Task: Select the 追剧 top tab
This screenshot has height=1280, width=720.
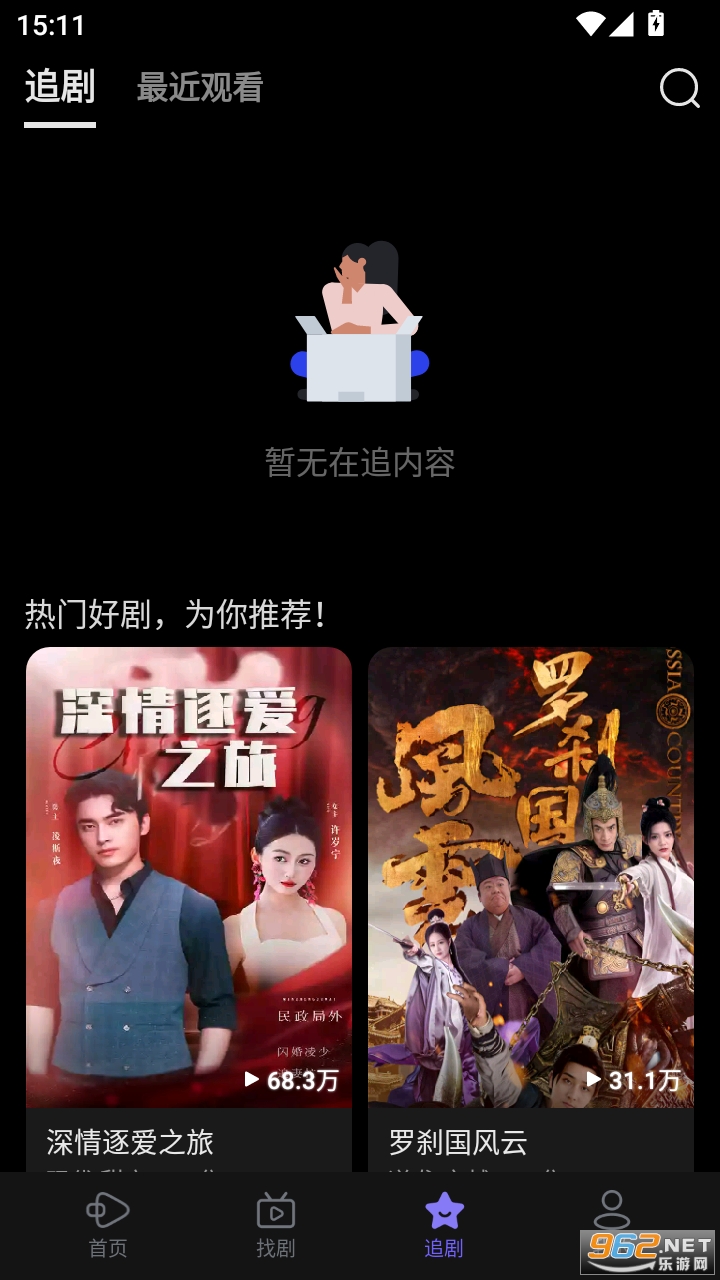Action: [x=60, y=88]
